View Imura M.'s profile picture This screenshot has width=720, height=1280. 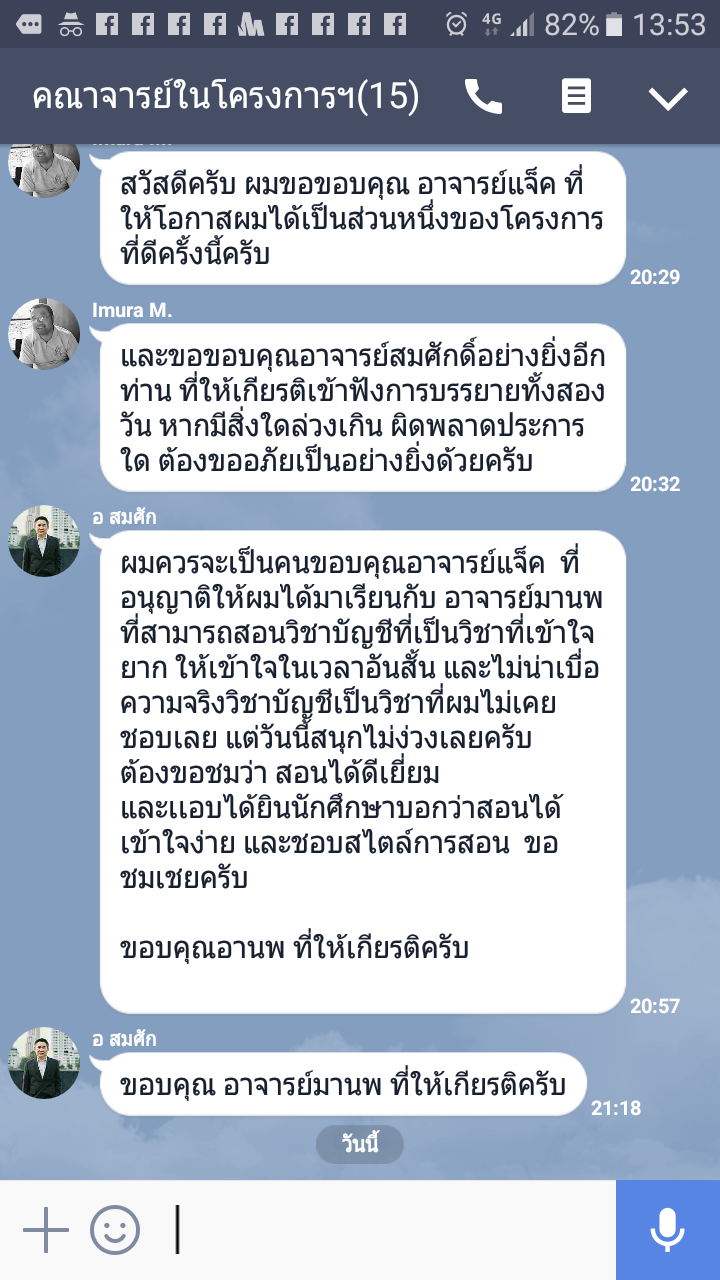(44, 334)
